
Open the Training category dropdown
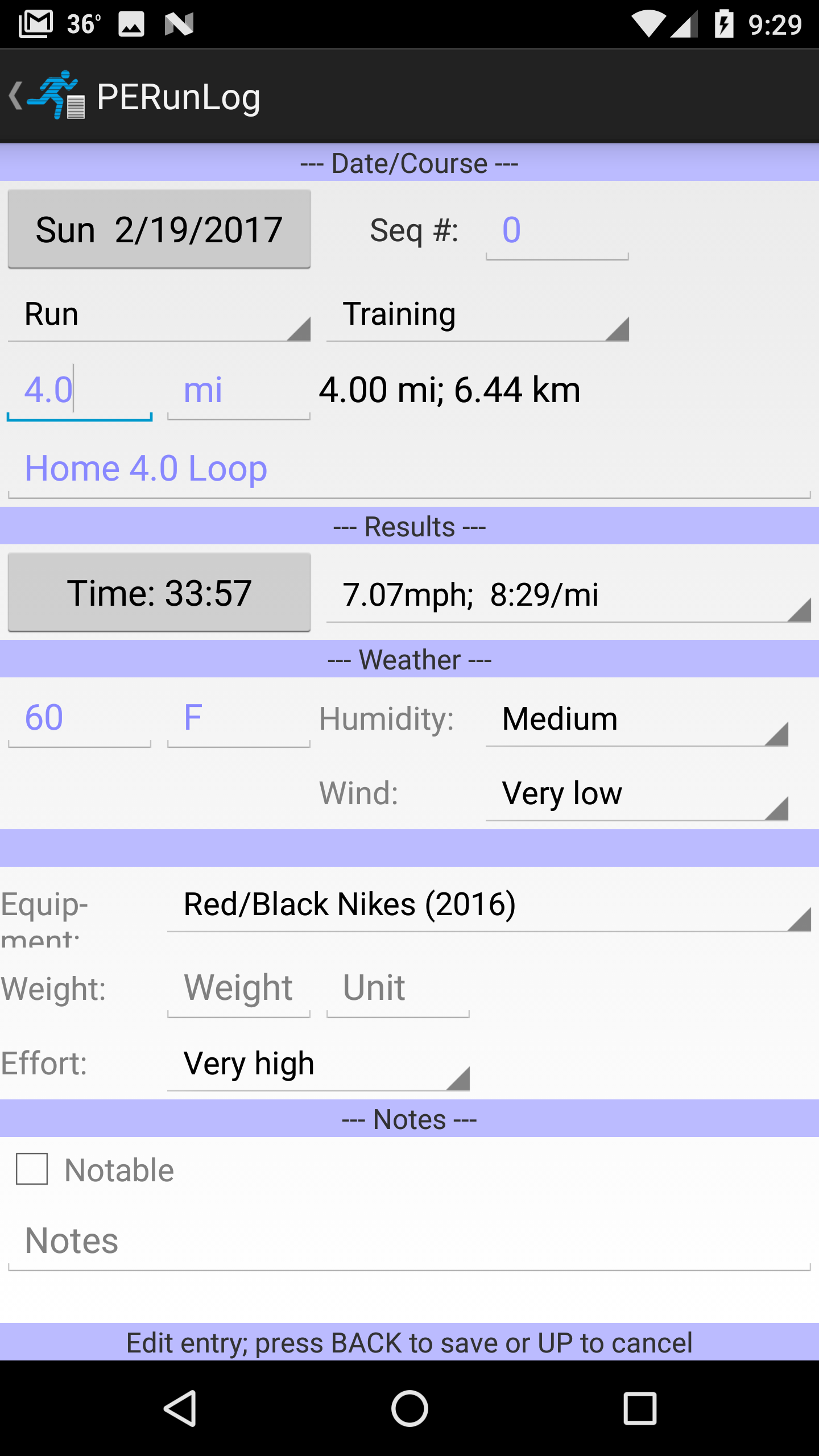(x=478, y=315)
